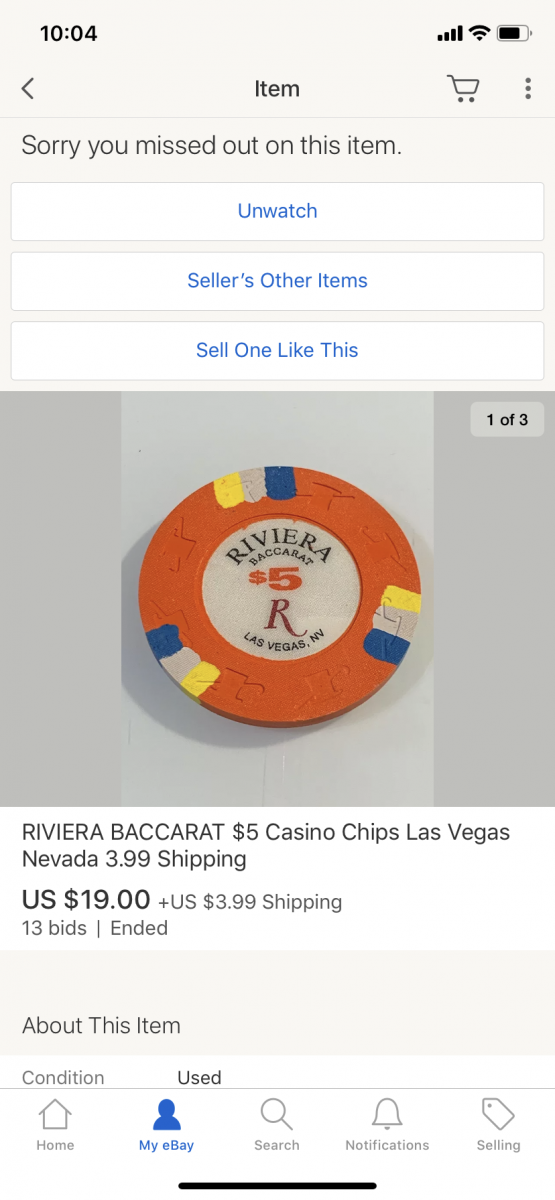Go back using the top arrow
Screen dimensions: 555x1200
tap(28, 88)
